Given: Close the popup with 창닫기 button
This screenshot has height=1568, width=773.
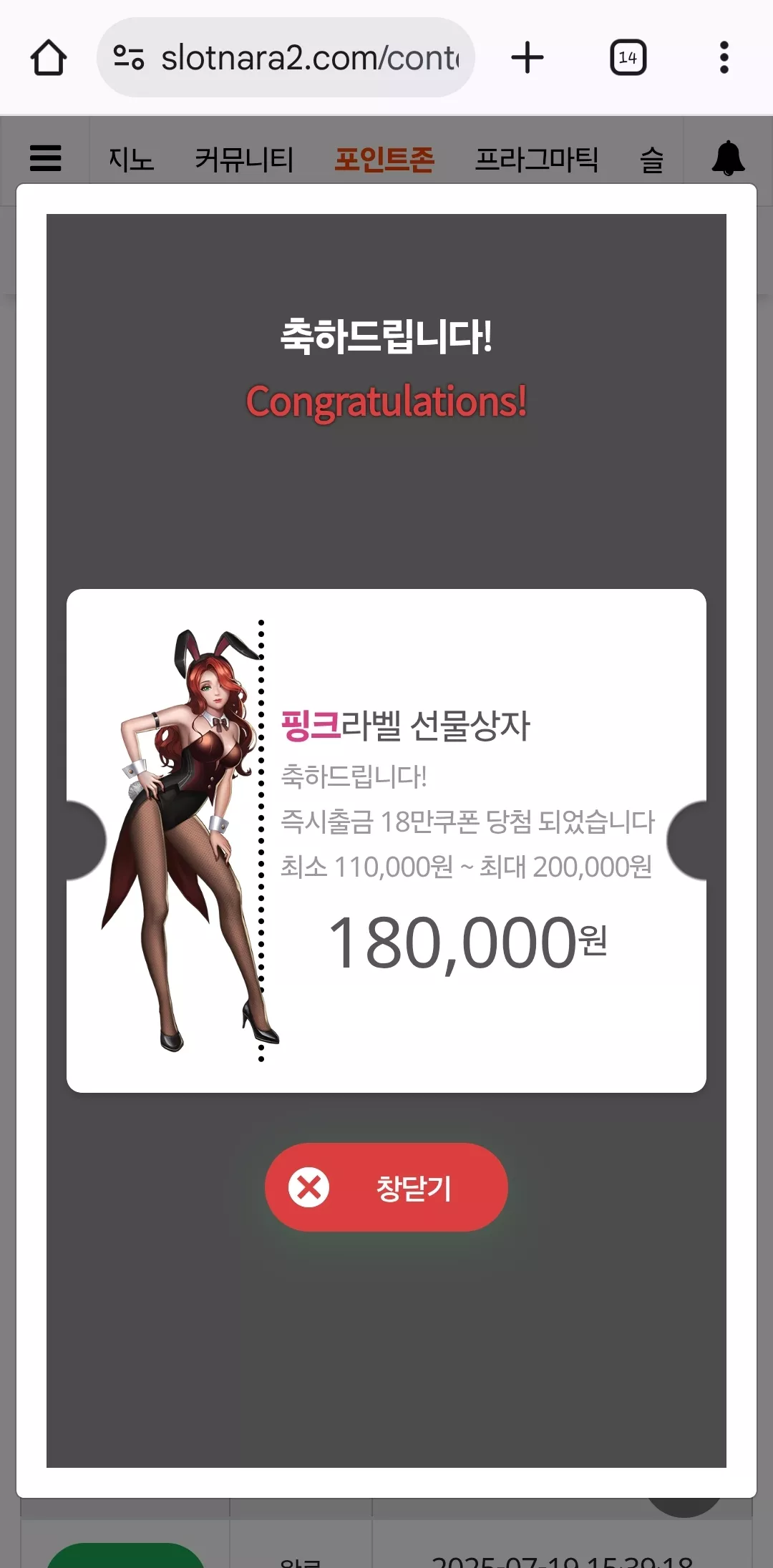Looking at the screenshot, I should coord(386,1187).
